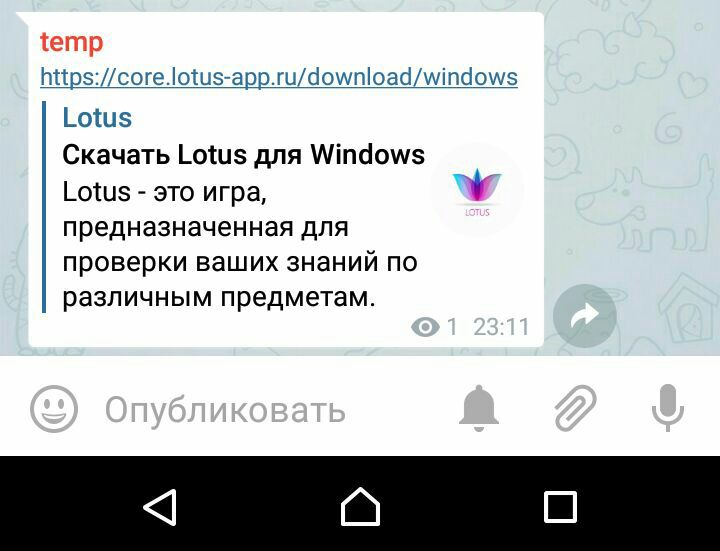
Task: Forward the post with share arrow
Action: click(584, 317)
